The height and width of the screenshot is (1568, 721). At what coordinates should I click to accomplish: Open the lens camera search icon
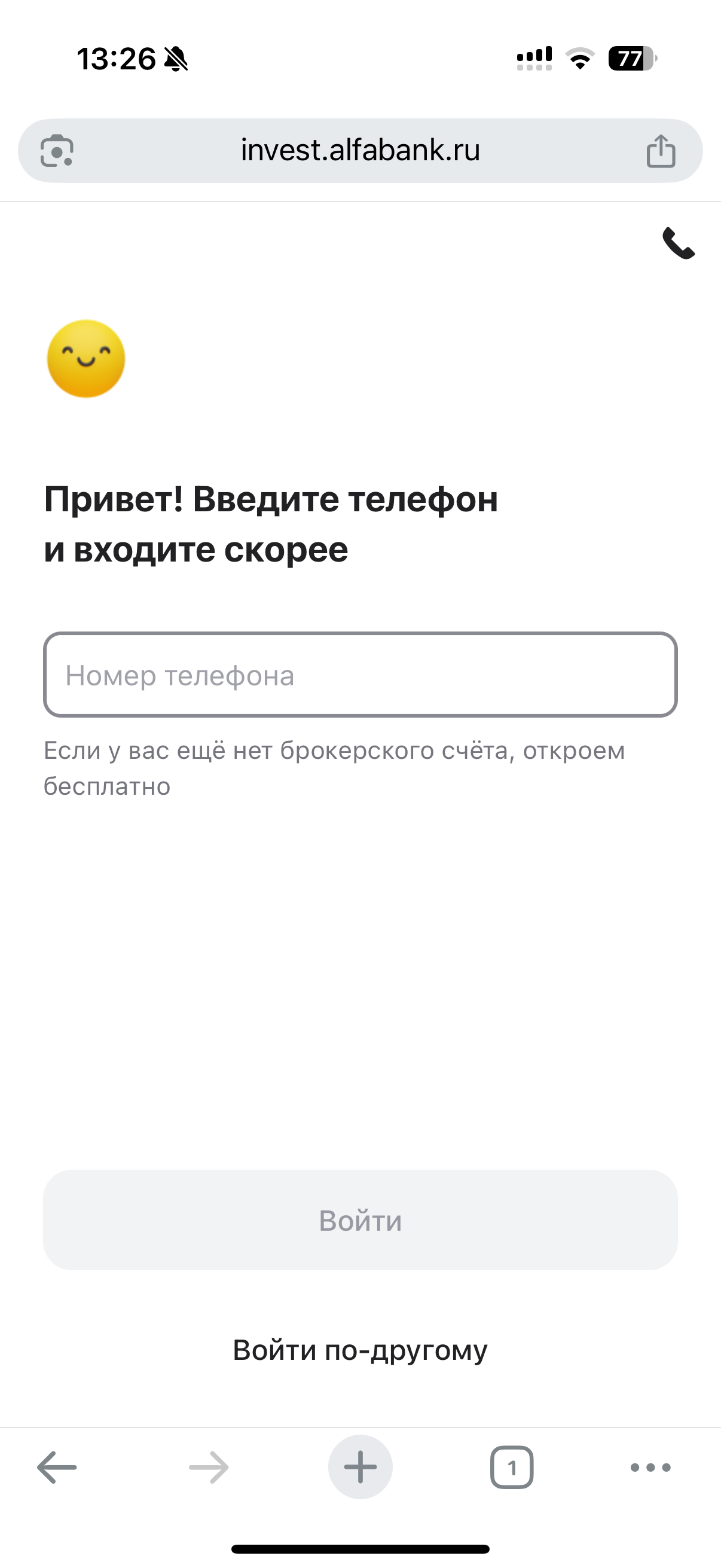pyautogui.click(x=57, y=150)
